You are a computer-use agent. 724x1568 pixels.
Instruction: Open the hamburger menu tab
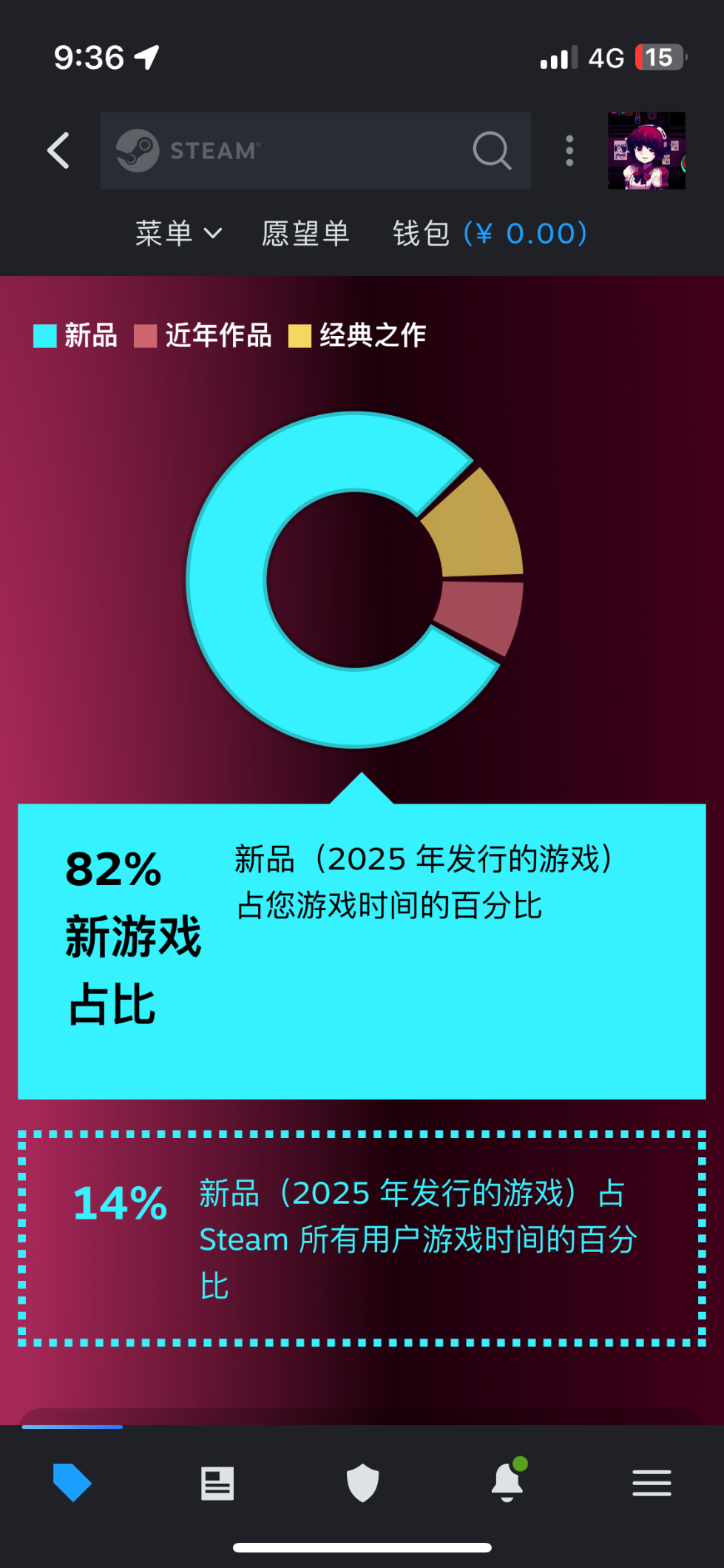point(652,1483)
